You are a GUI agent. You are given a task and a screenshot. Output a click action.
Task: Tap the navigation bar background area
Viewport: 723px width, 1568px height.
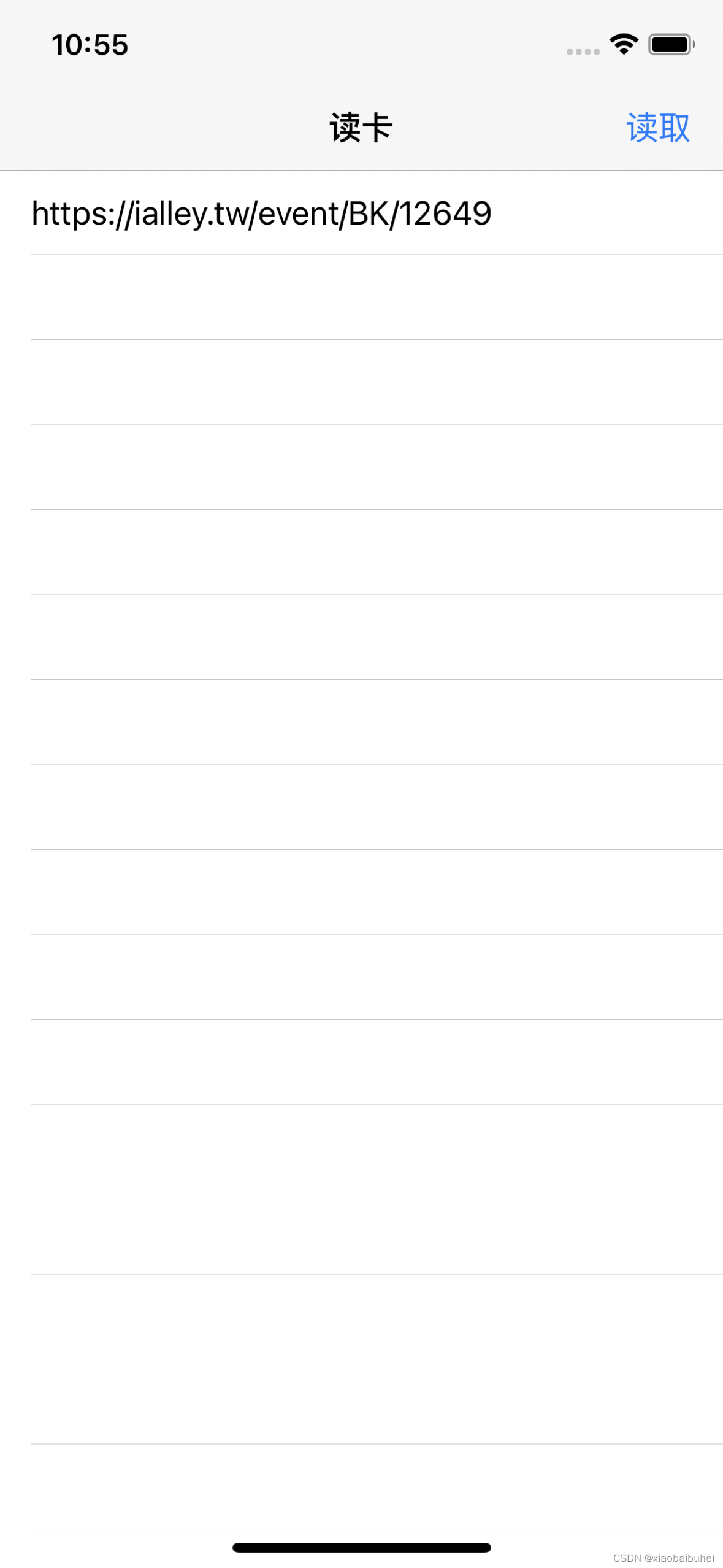click(x=184, y=126)
